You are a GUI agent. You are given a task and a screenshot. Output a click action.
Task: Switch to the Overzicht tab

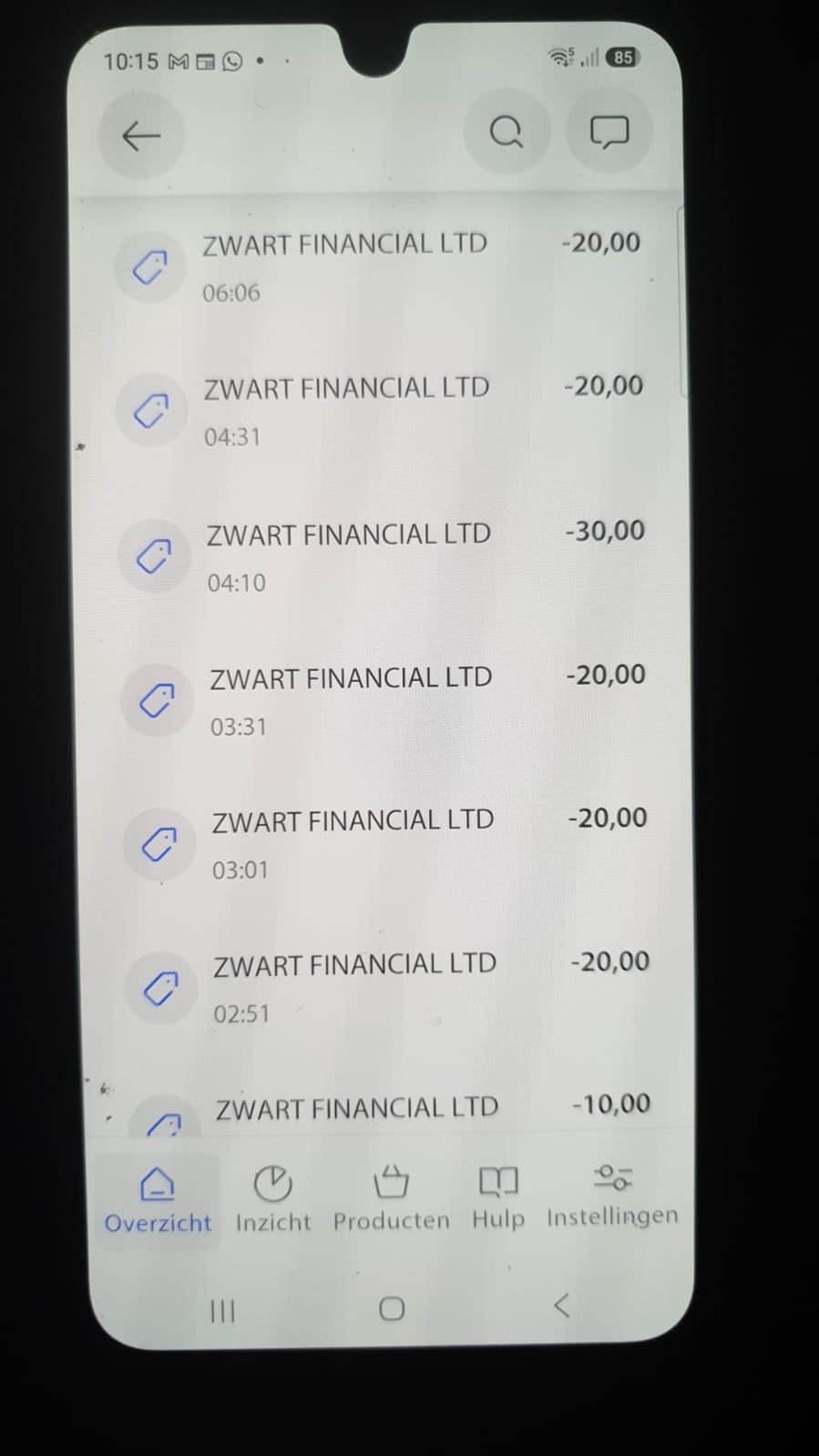click(158, 1199)
